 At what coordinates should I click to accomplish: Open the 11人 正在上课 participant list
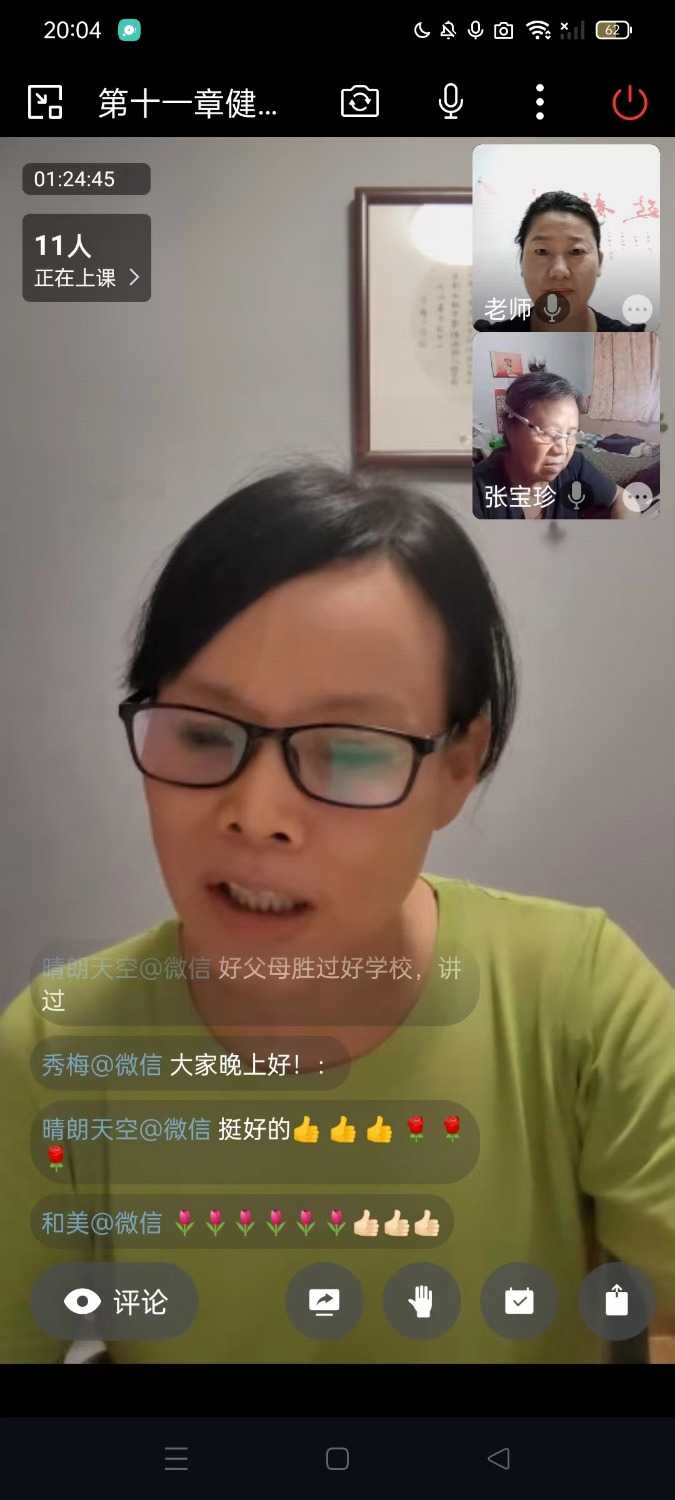[87, 258]
